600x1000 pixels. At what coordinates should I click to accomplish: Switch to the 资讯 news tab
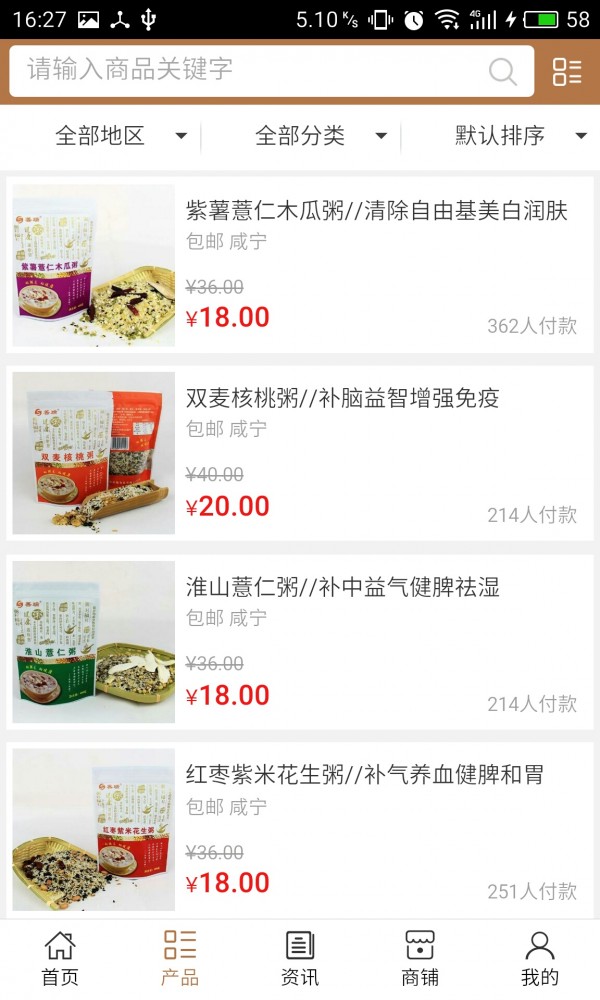[300, 958]
